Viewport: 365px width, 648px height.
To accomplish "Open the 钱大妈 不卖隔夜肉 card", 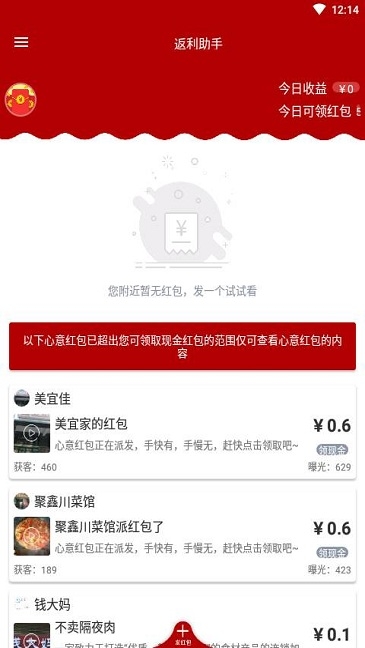I will [x=182, y=619].
